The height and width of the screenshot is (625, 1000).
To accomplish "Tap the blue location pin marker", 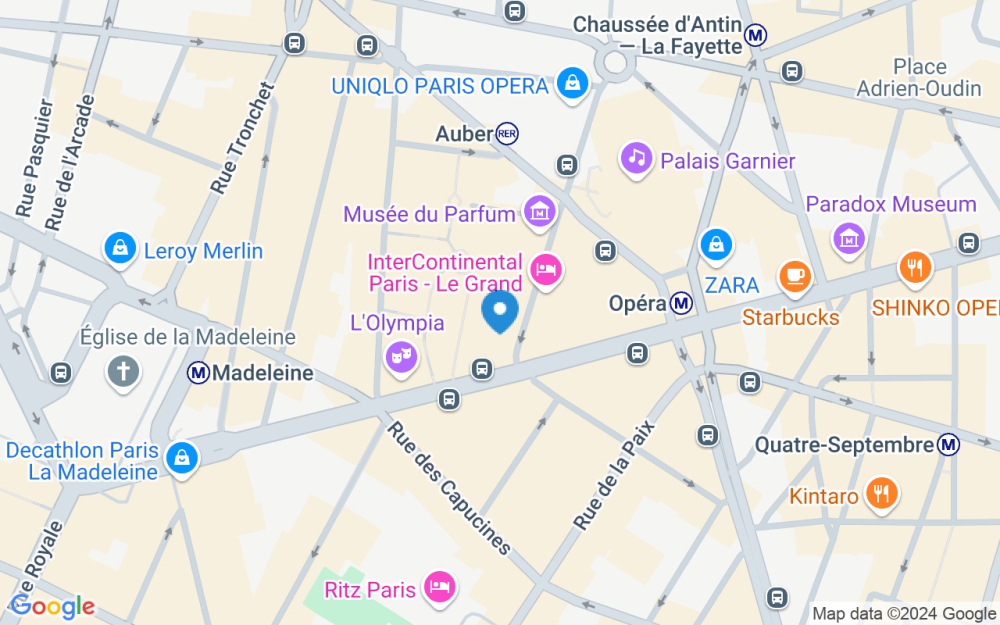I will (500, 311).
